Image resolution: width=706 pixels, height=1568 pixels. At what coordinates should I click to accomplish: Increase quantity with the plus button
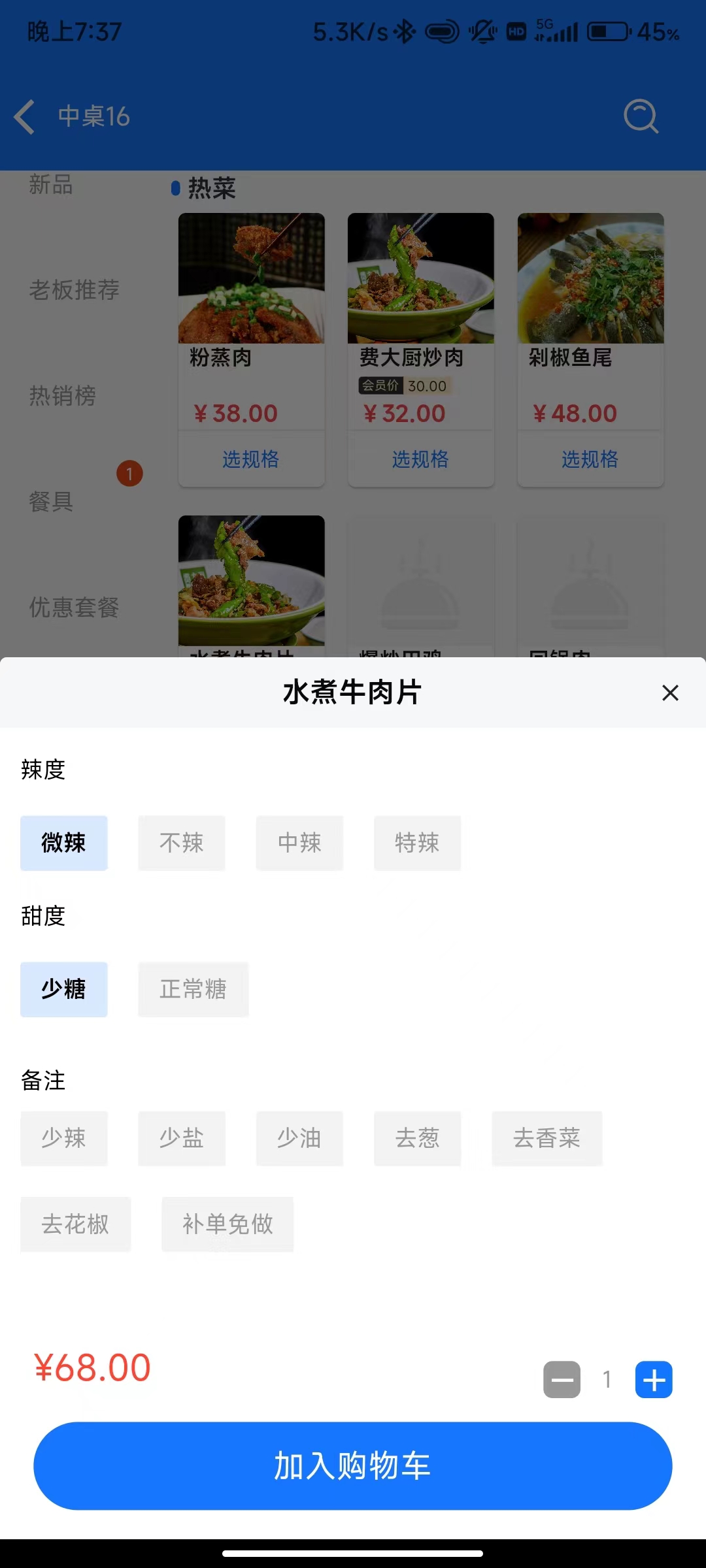(654, 1380)
